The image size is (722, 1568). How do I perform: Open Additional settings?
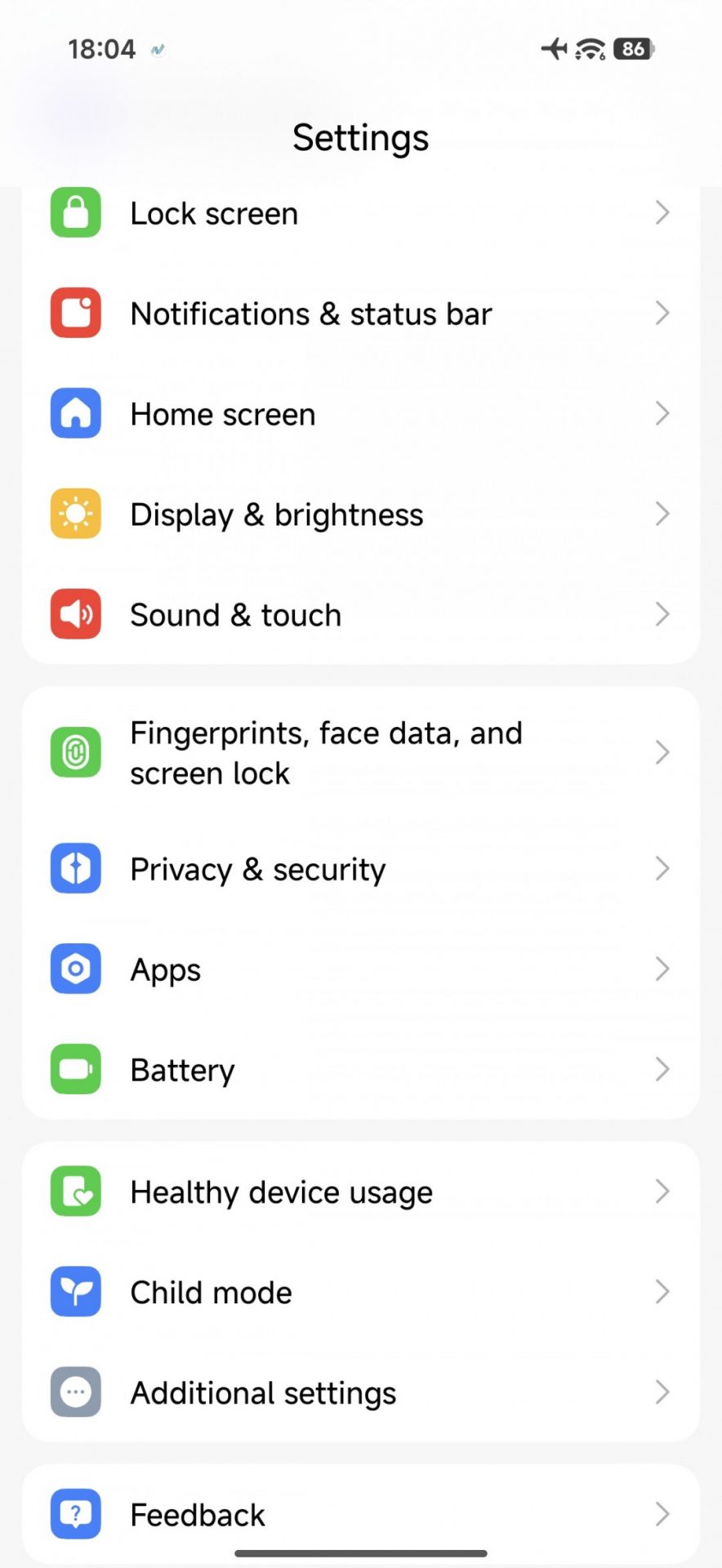(x=359, y=1393)
